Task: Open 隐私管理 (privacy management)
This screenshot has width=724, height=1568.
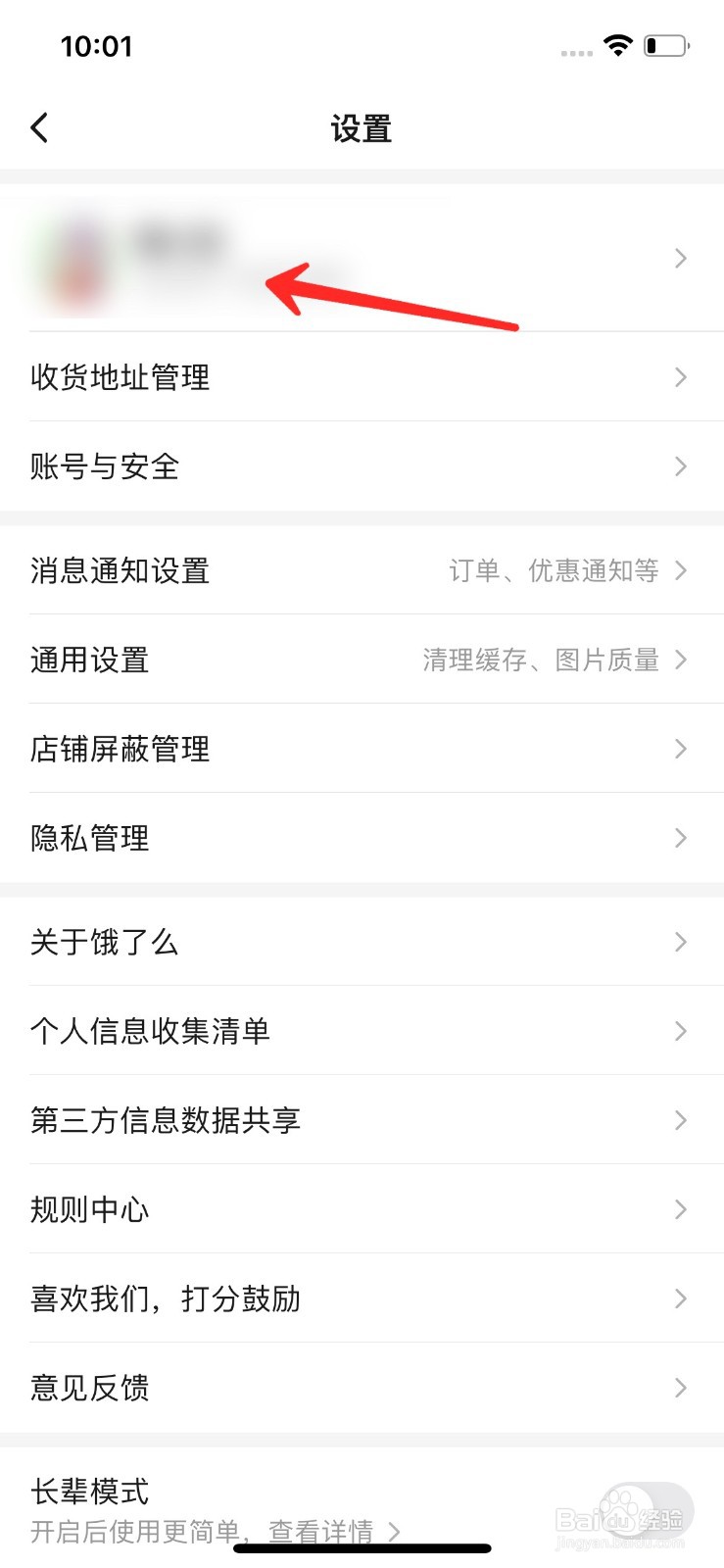Action: [89, 838]
